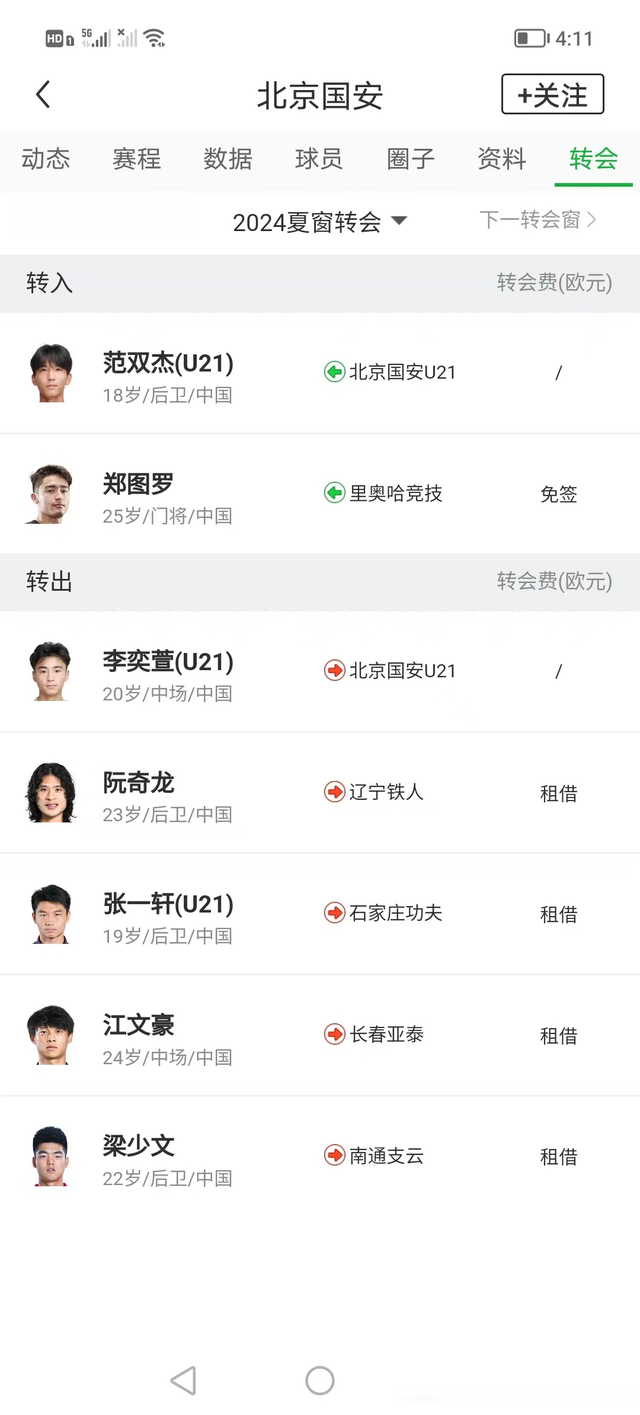View the 资料 tab
This screenshot has width=640, height=1415.
tap(501, 159)
